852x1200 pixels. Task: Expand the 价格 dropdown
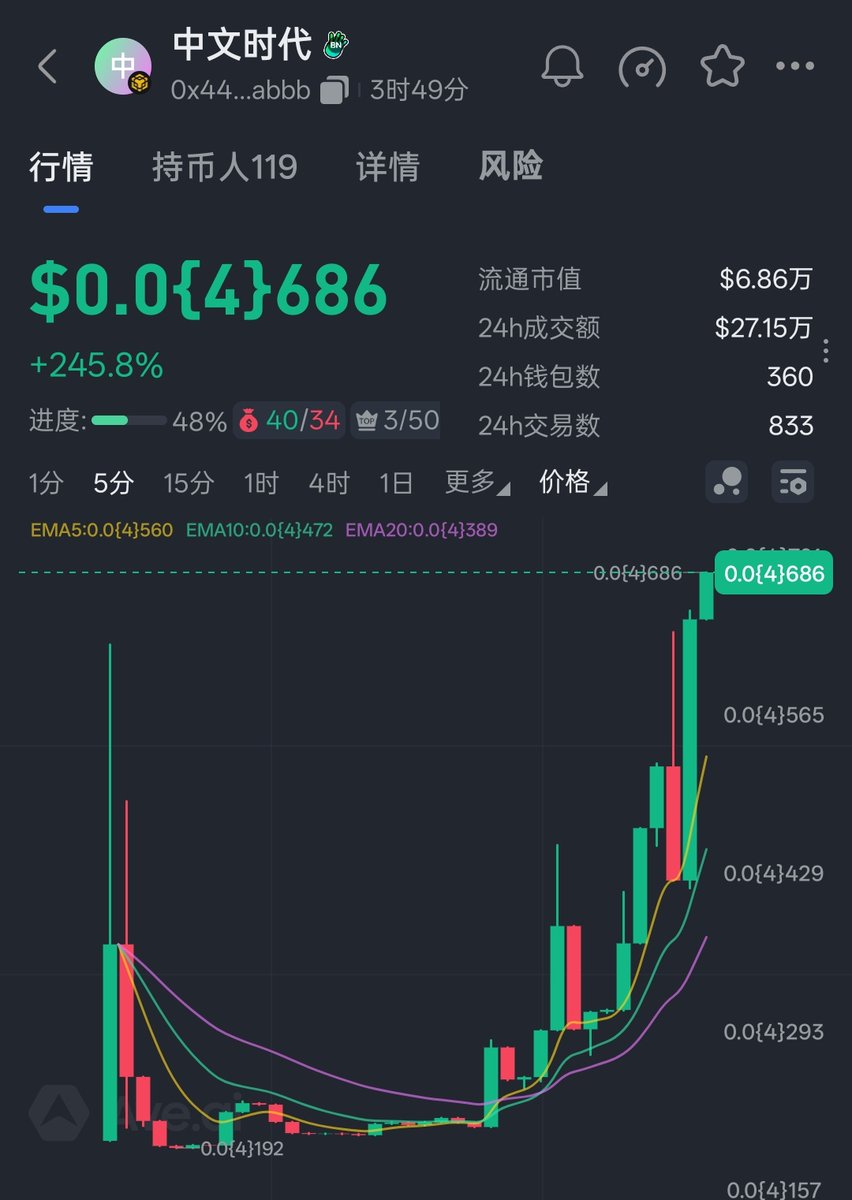point(572,484)
